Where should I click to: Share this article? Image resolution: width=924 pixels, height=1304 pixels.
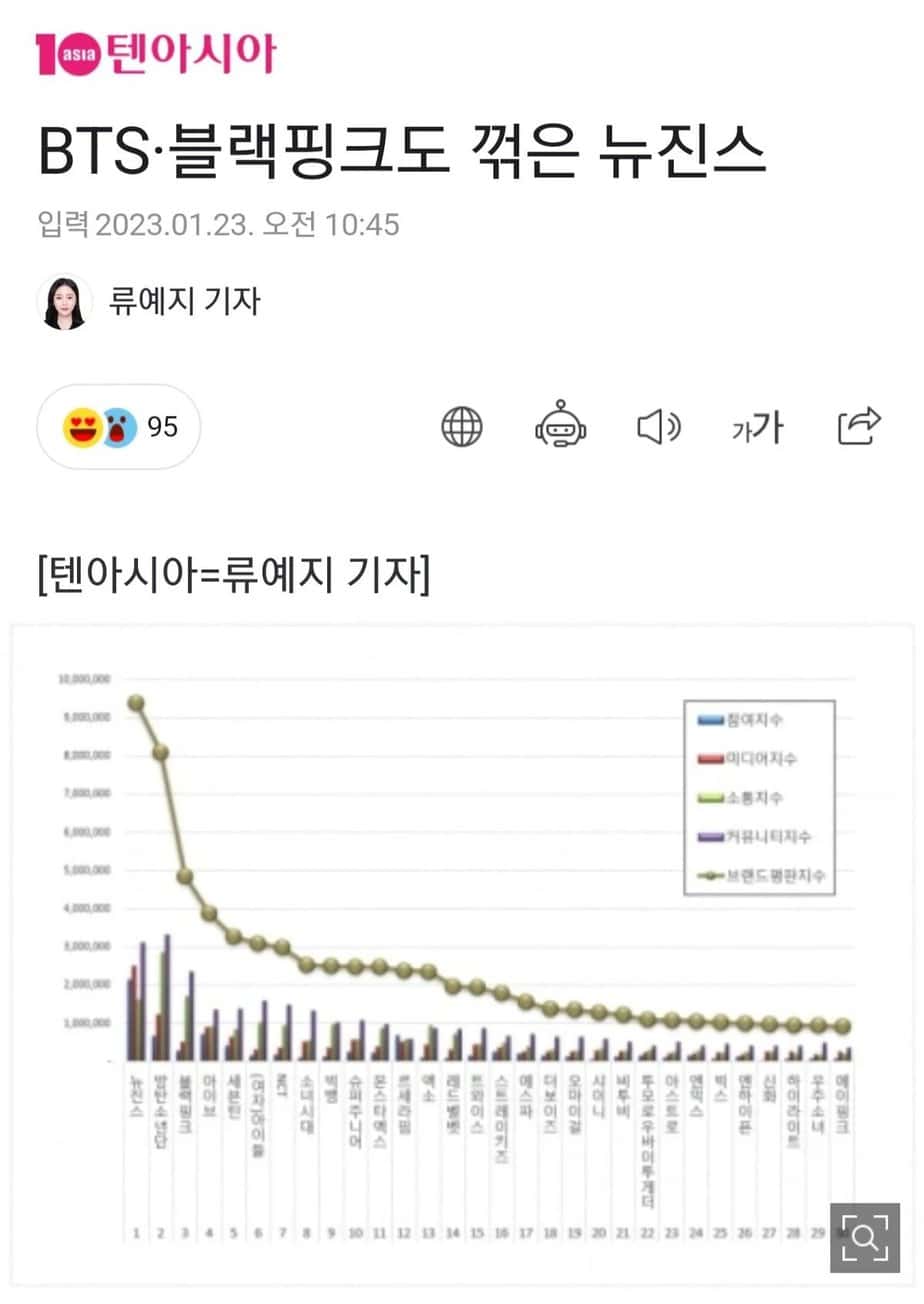(x=859, y=426)
